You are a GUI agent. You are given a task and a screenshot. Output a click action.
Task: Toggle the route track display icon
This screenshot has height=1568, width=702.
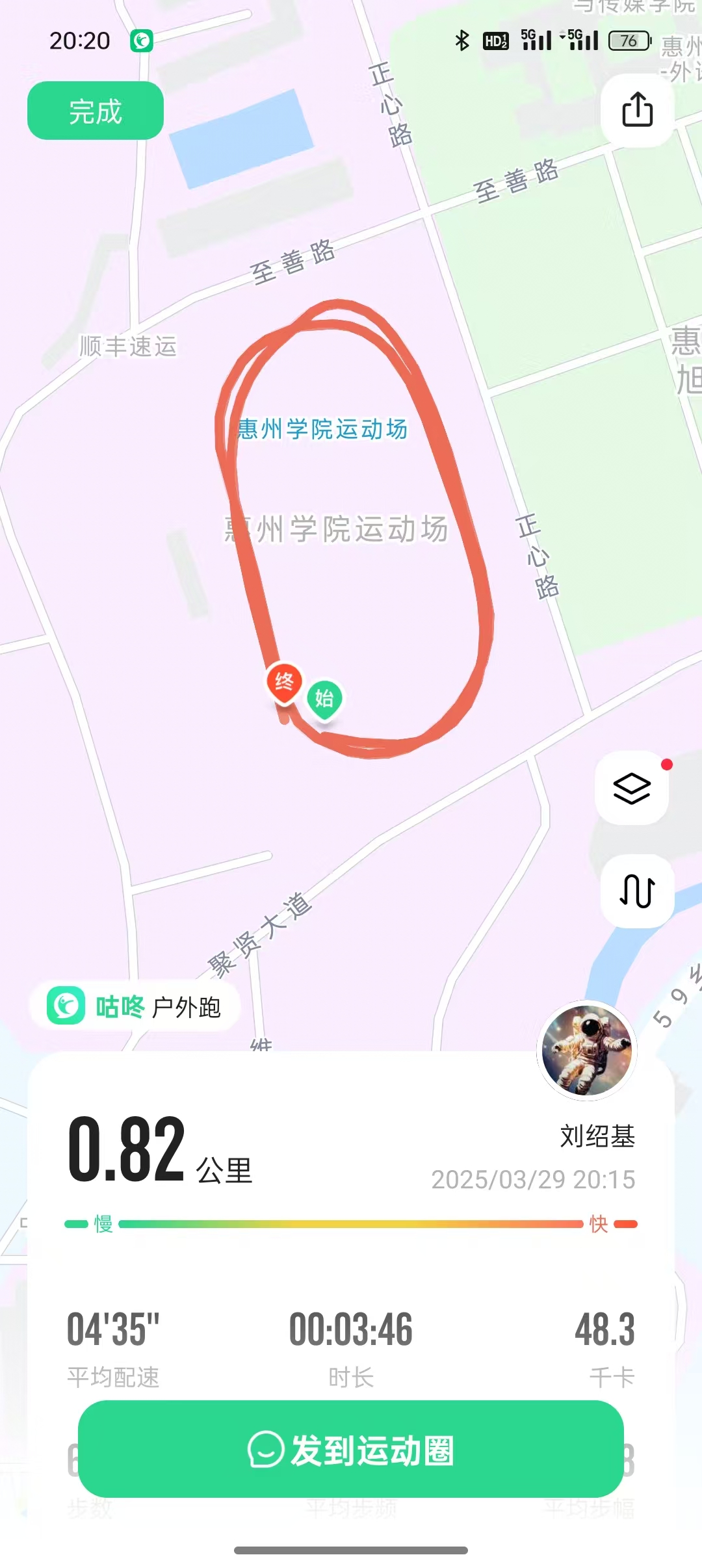click(x=637, y=891)
